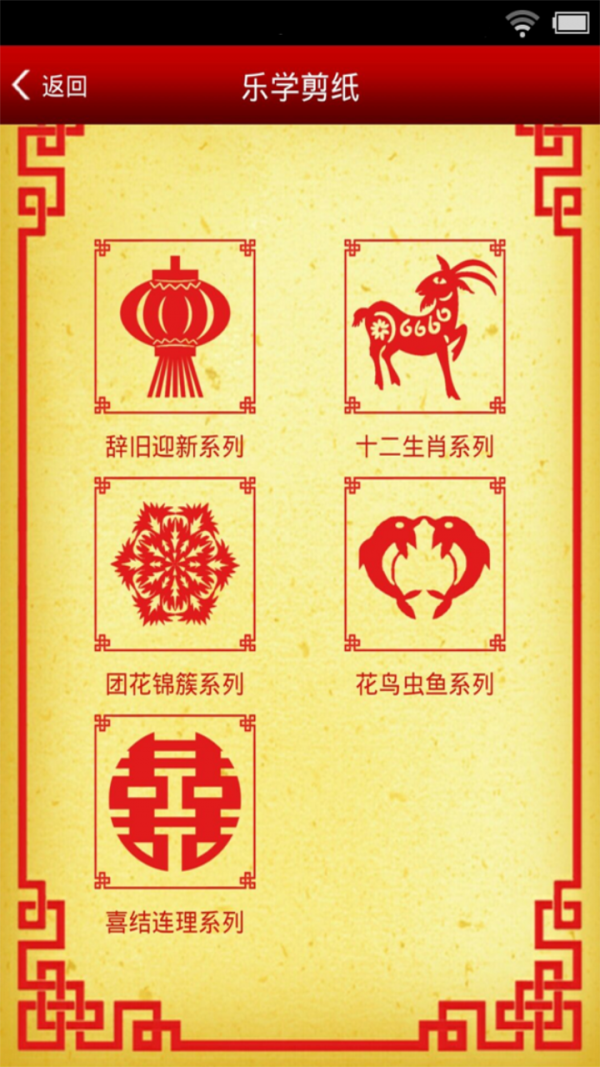Open the 十二生肖系列 goat tile
This screenshot has height=1067, width=600.
point(425,326)
